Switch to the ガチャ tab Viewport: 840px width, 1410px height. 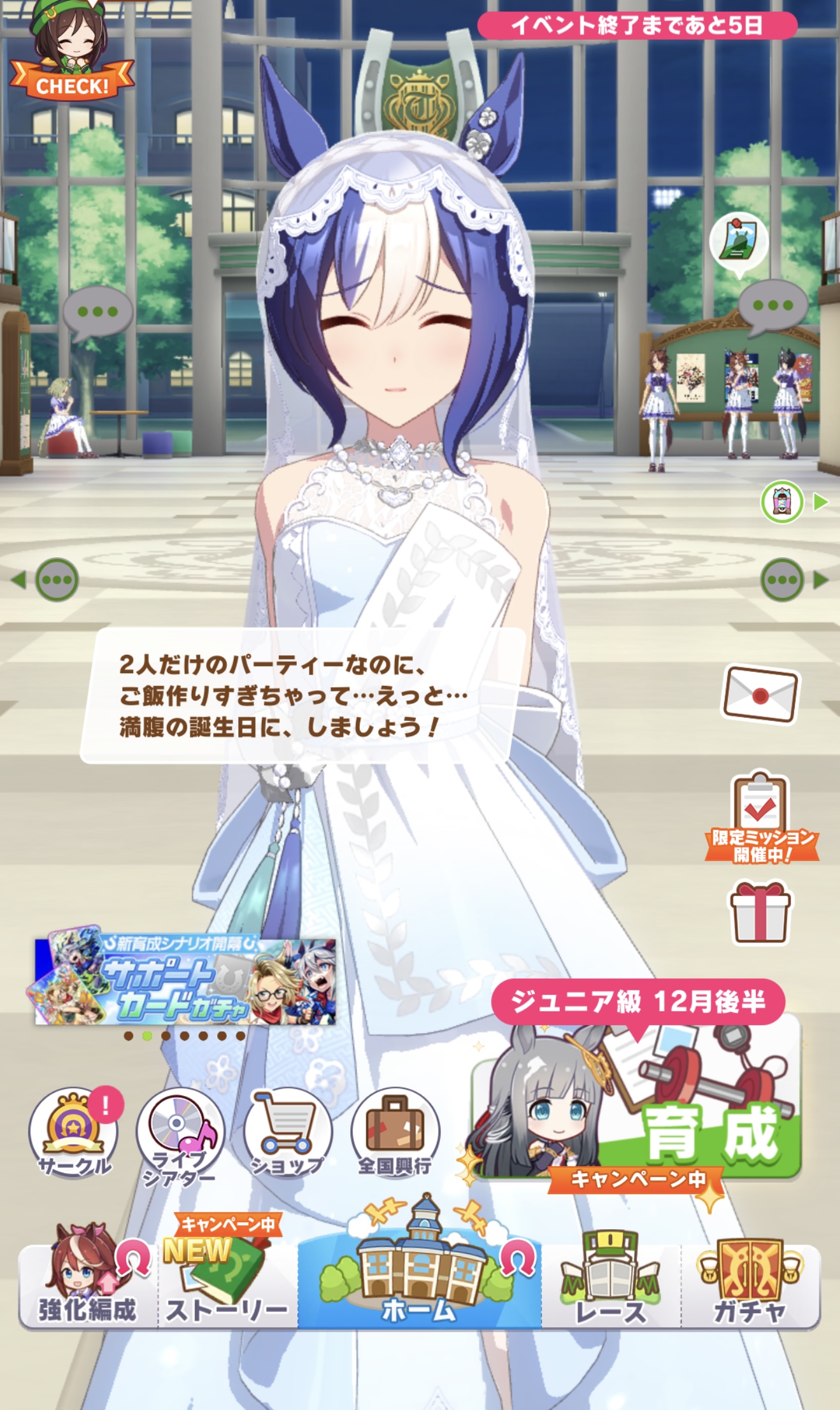coord(750,1279)
